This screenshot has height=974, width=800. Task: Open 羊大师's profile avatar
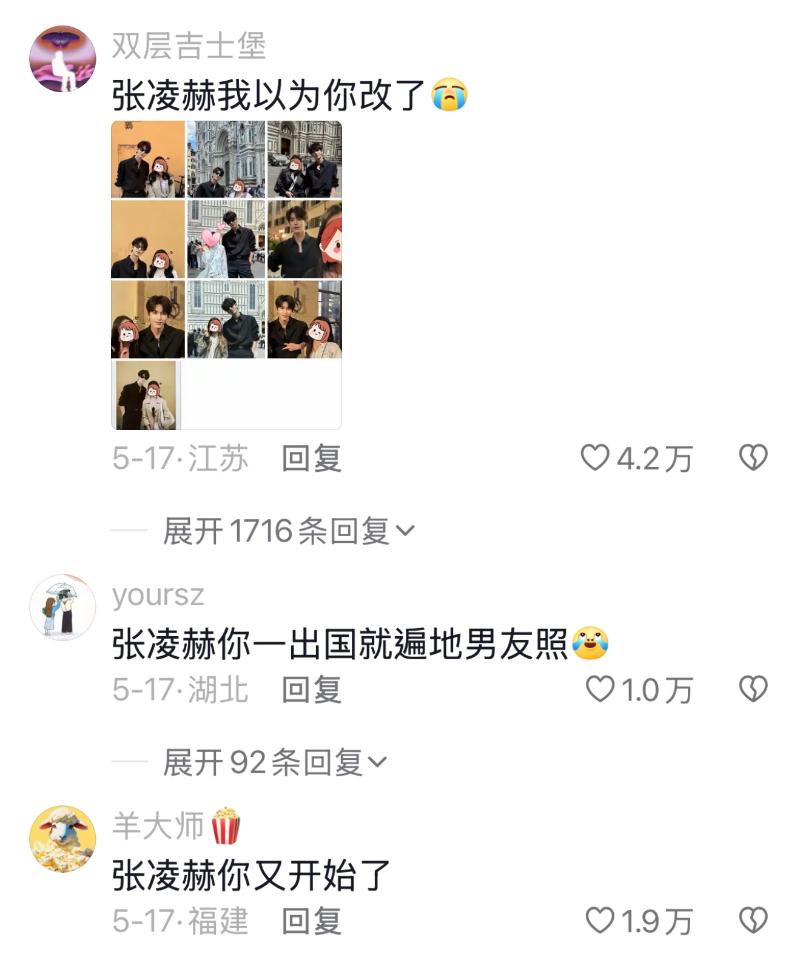tap(63, 838)
